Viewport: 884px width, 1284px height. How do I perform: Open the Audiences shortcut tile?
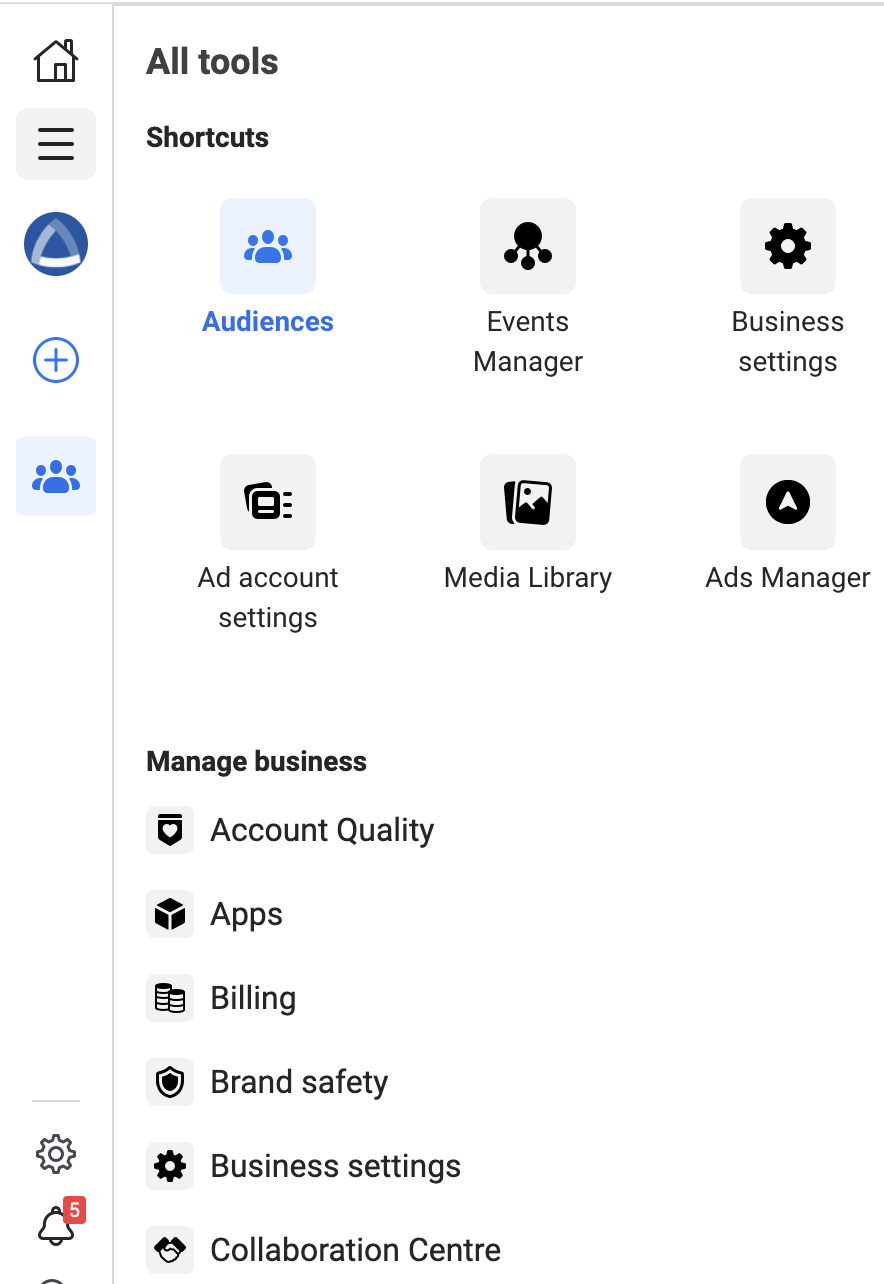(x=268, y=247)
